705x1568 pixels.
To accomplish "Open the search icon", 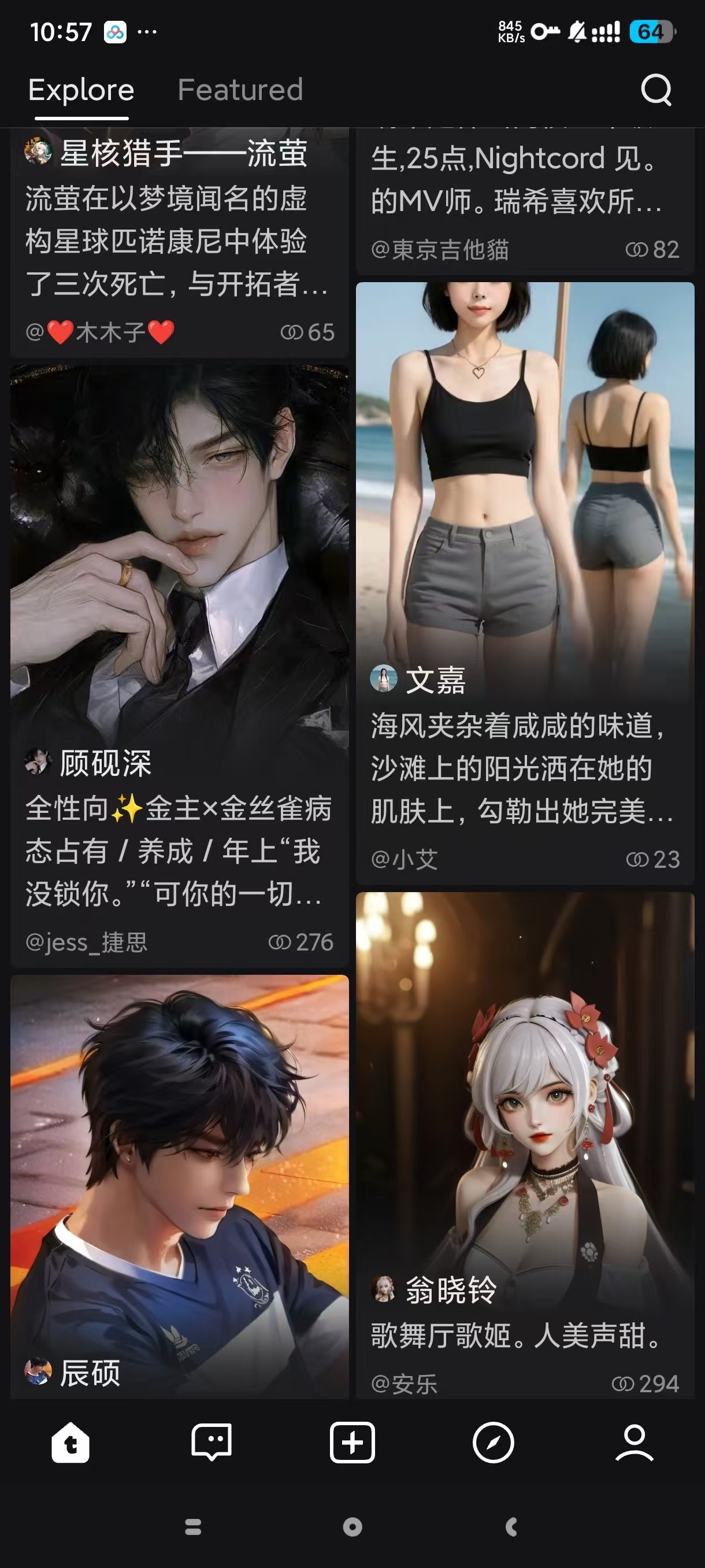I will click(x=656, y=90).
